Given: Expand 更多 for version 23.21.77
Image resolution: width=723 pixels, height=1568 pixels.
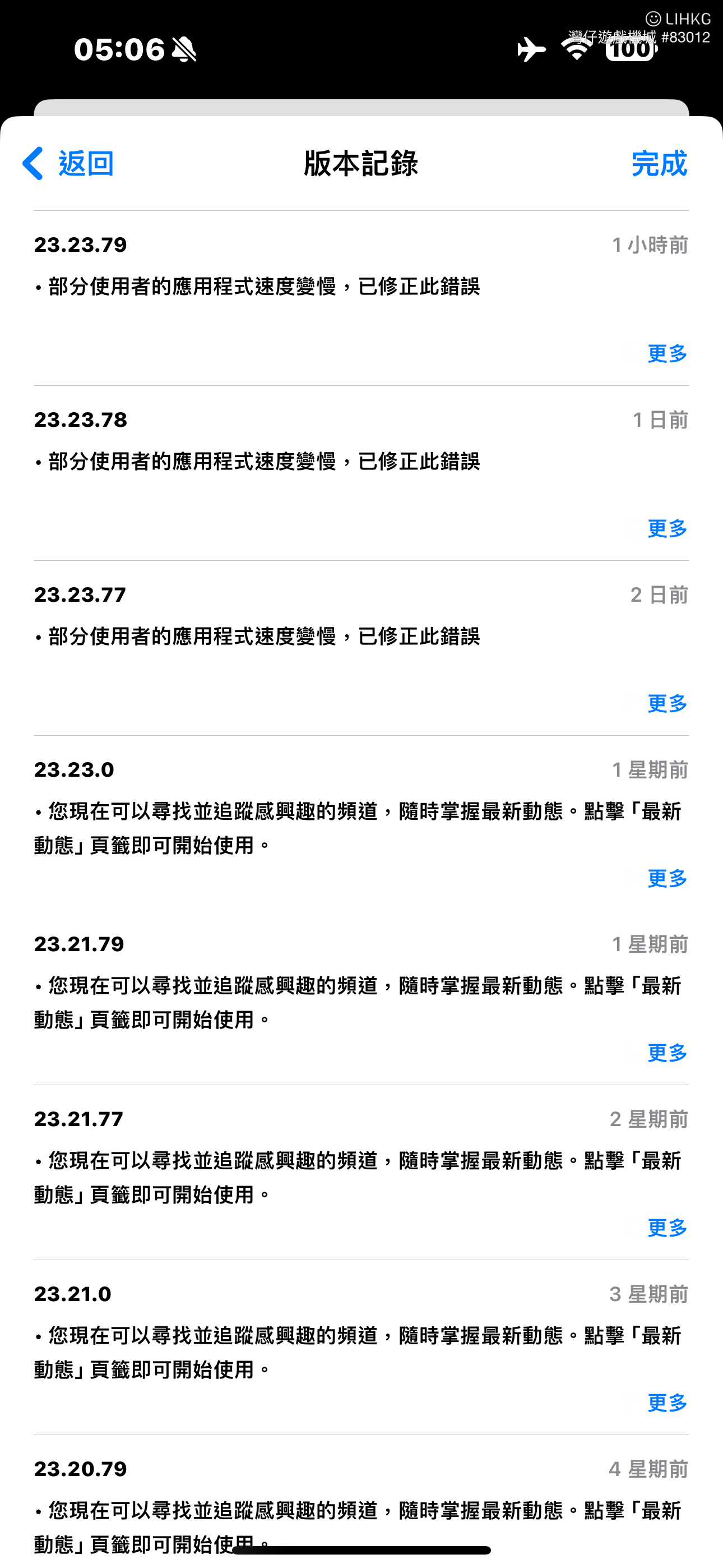Looking at the screenshot, I should [x=667, y=1227].
